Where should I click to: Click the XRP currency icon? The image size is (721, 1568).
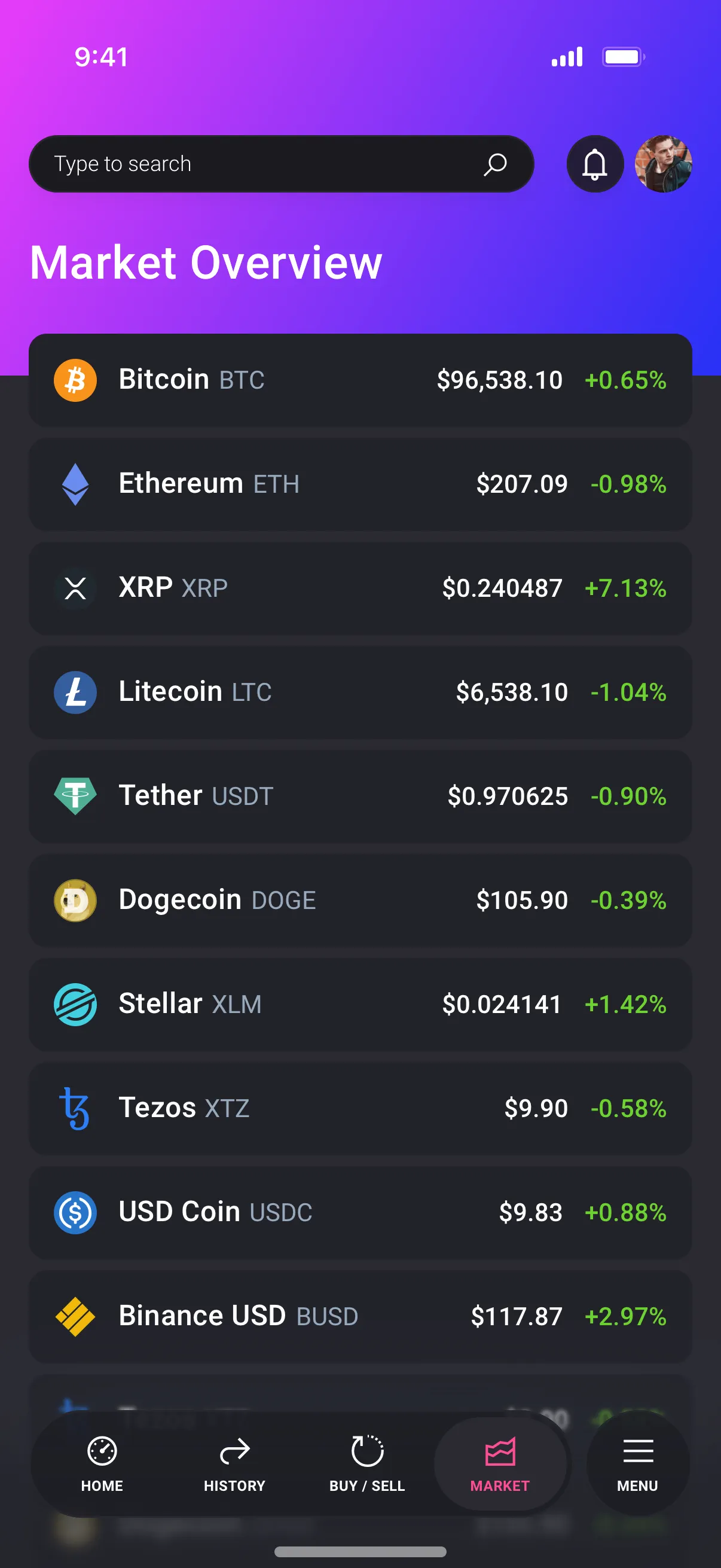coord(75,588)
